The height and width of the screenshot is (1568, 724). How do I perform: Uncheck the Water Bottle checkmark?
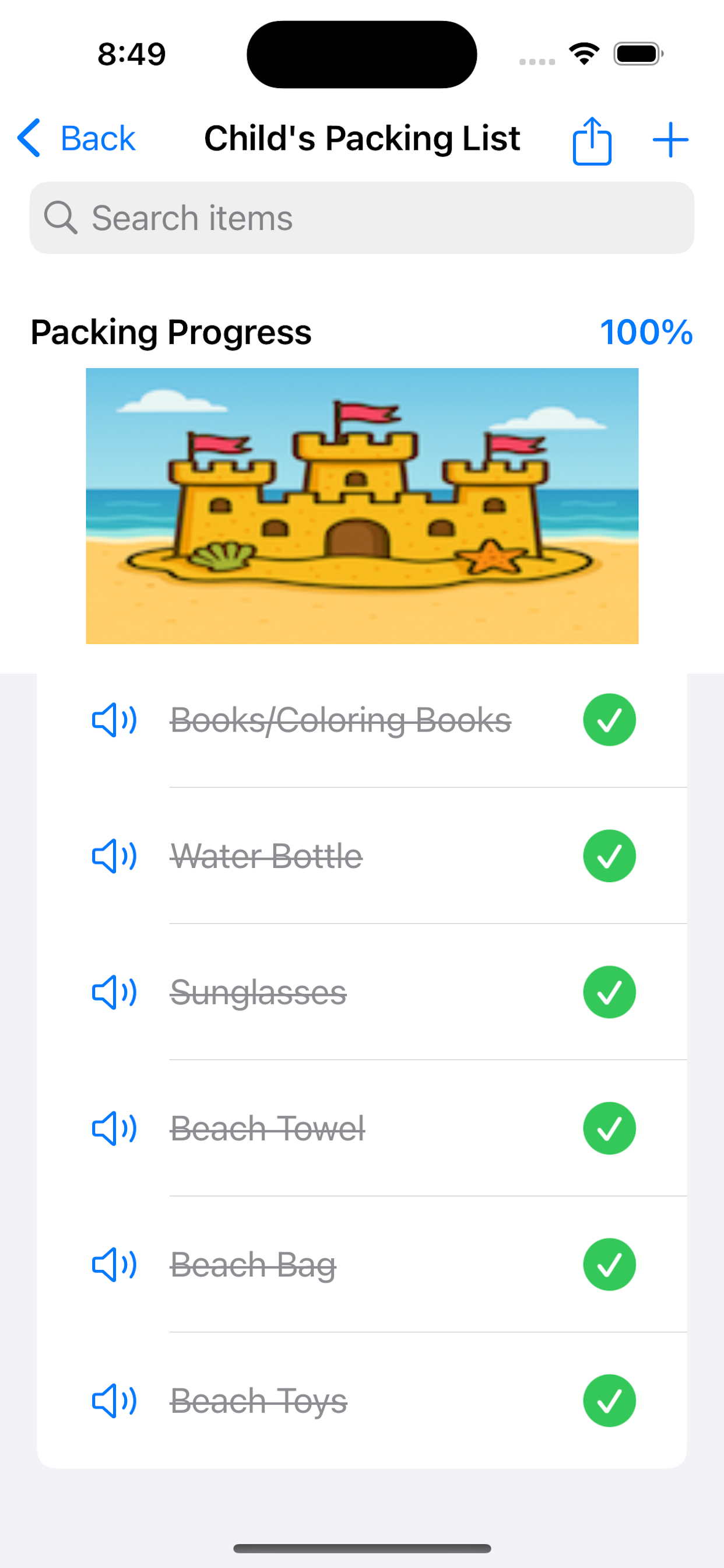tap(609, 856)
